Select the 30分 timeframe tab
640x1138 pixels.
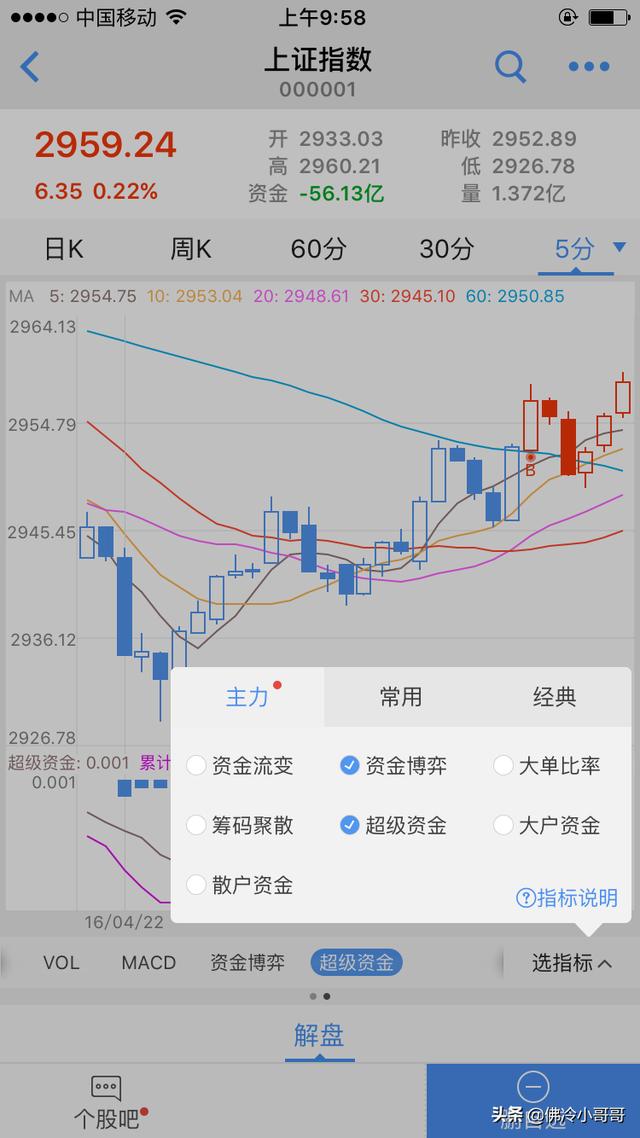(x=446, y=250)
